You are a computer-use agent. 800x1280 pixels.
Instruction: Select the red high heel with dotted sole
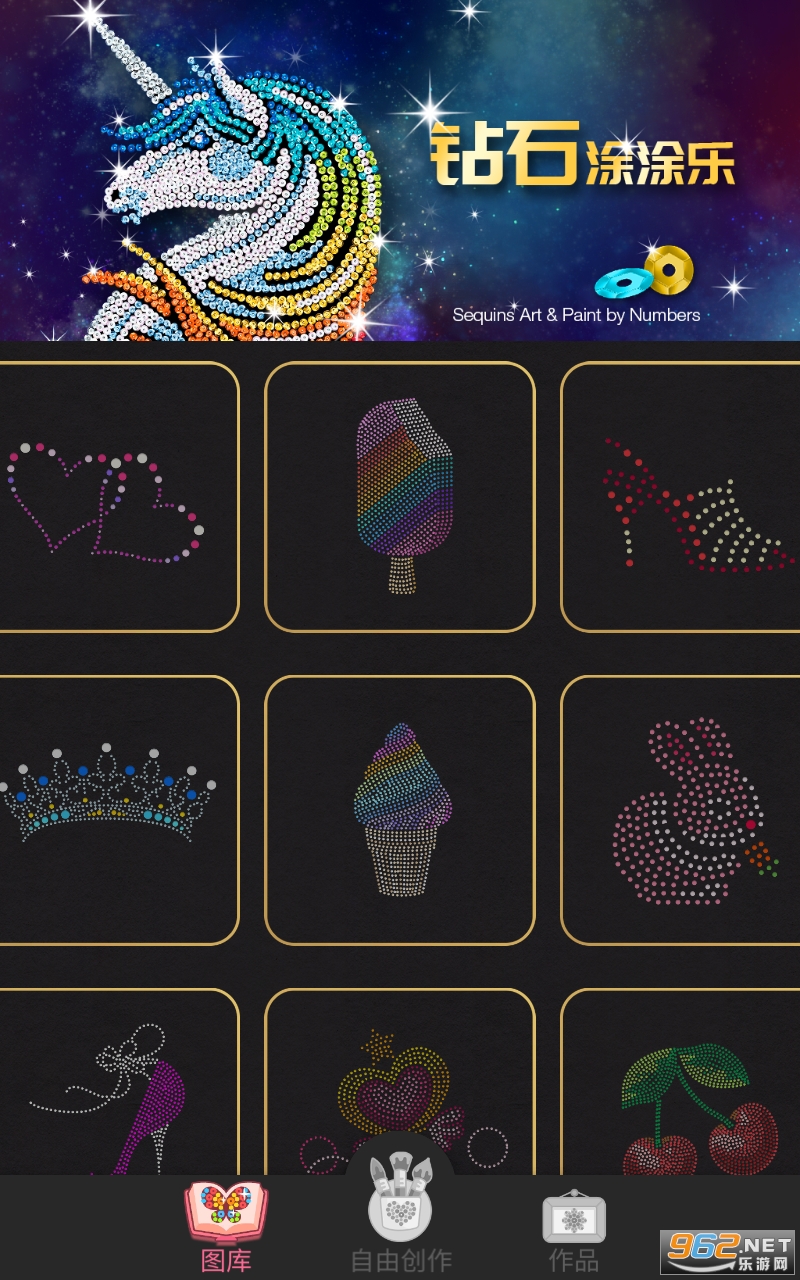pos(680,497)
